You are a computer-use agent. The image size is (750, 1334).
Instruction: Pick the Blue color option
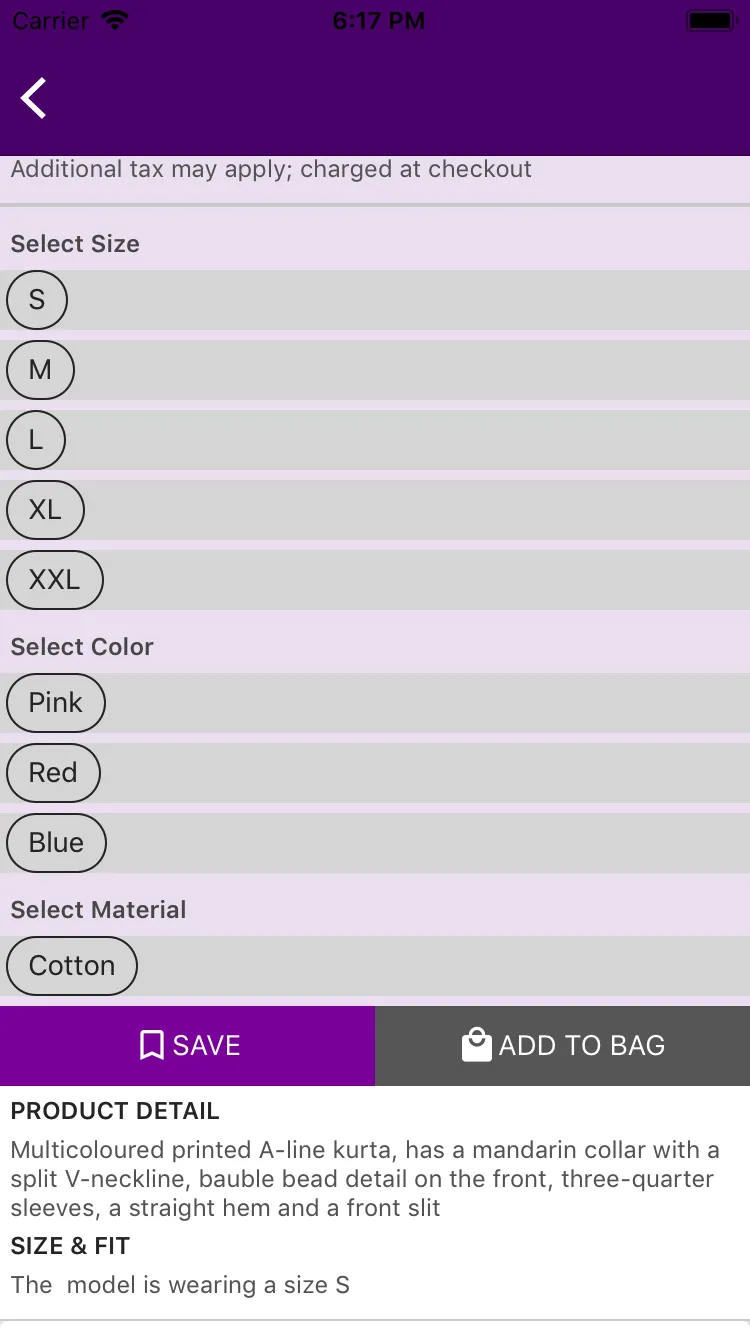(56, 843)
